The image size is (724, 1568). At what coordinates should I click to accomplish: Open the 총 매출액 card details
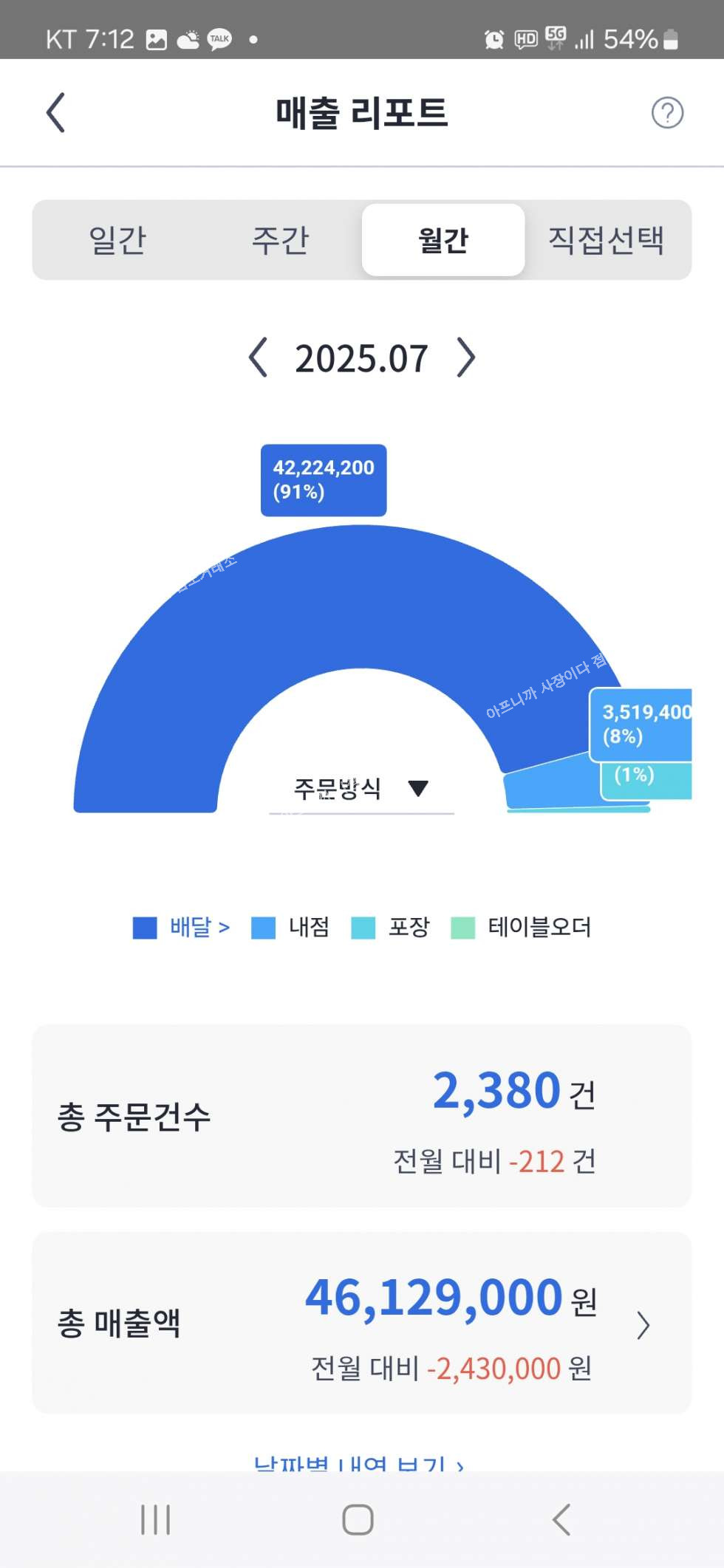click(643, 1325)
